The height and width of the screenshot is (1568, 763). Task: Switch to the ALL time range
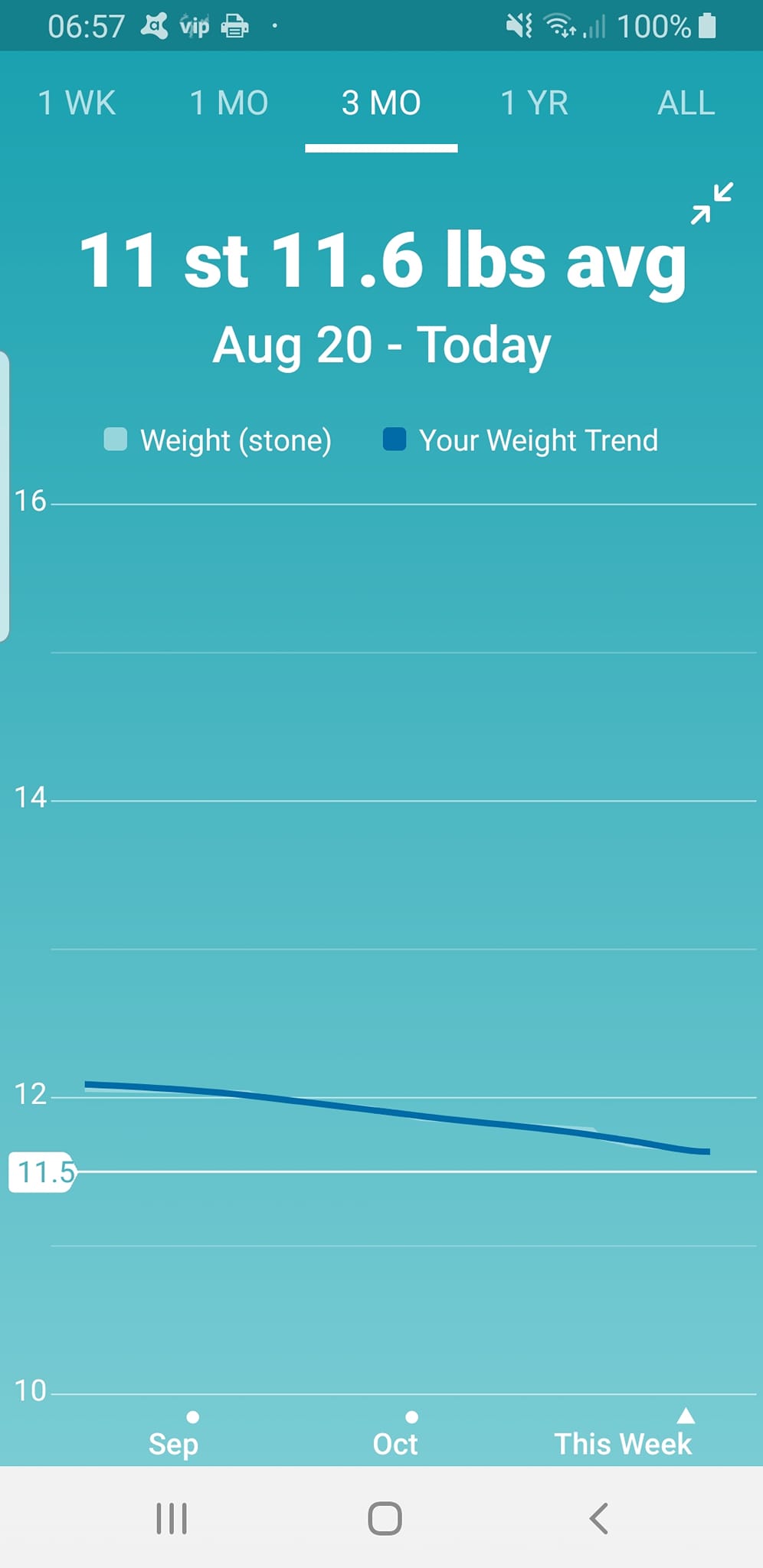686,103
